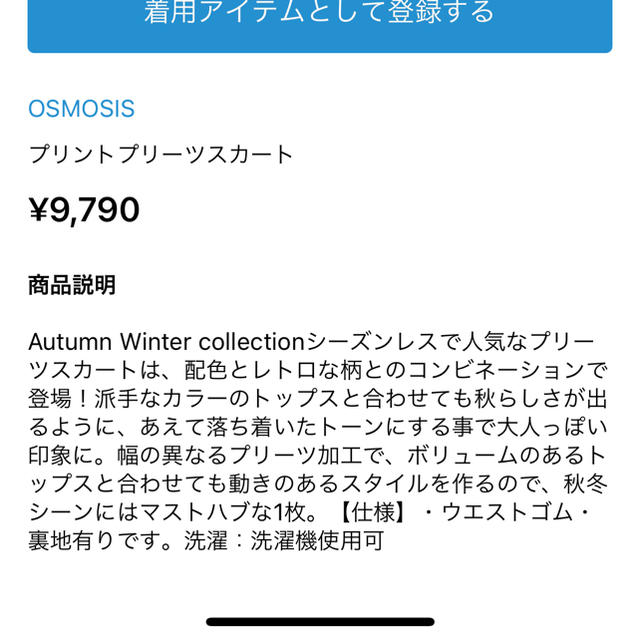Tap the blue 着用アイテムとして登録する button
Screen dimensions: 640x640
click(x=319, y=20)
